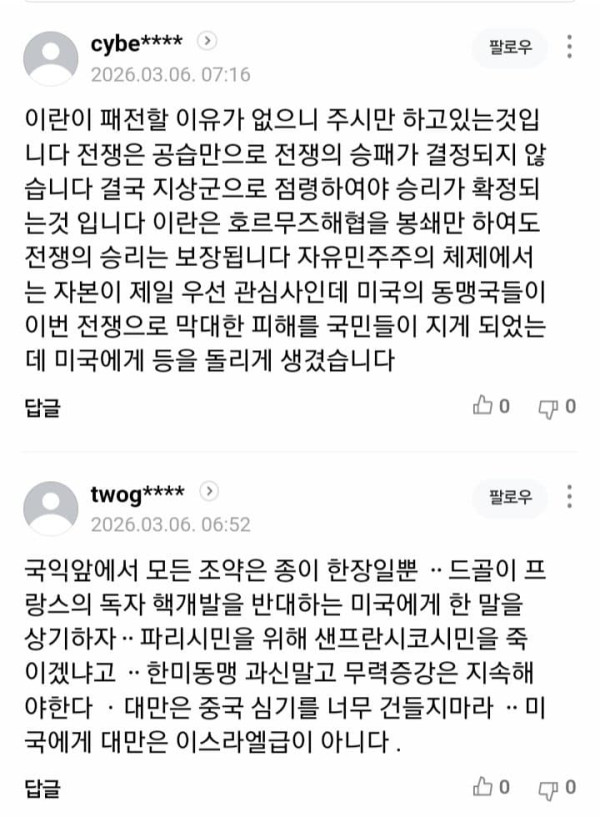View twog**** profile avatar
600x817 pixels.
[51, 508]
